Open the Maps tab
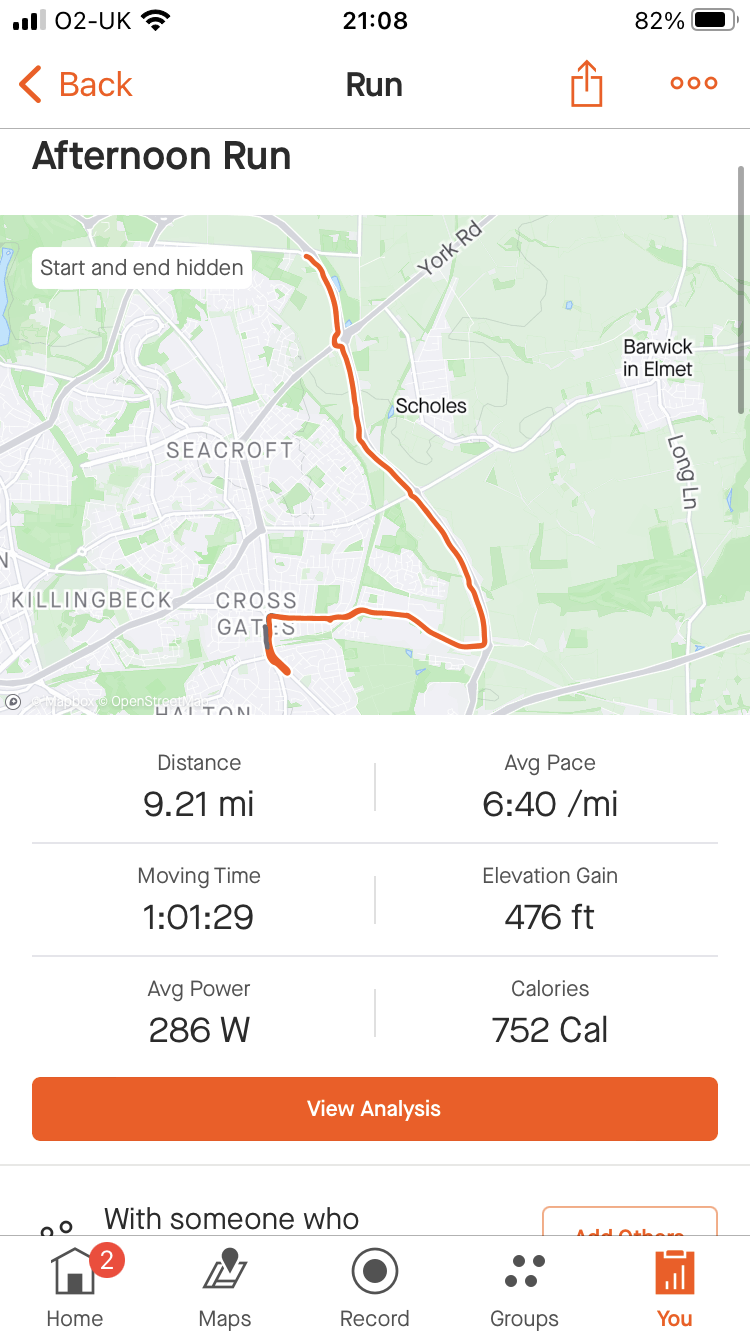This screenshot has width=750, height=1334. pos(225,1286)
